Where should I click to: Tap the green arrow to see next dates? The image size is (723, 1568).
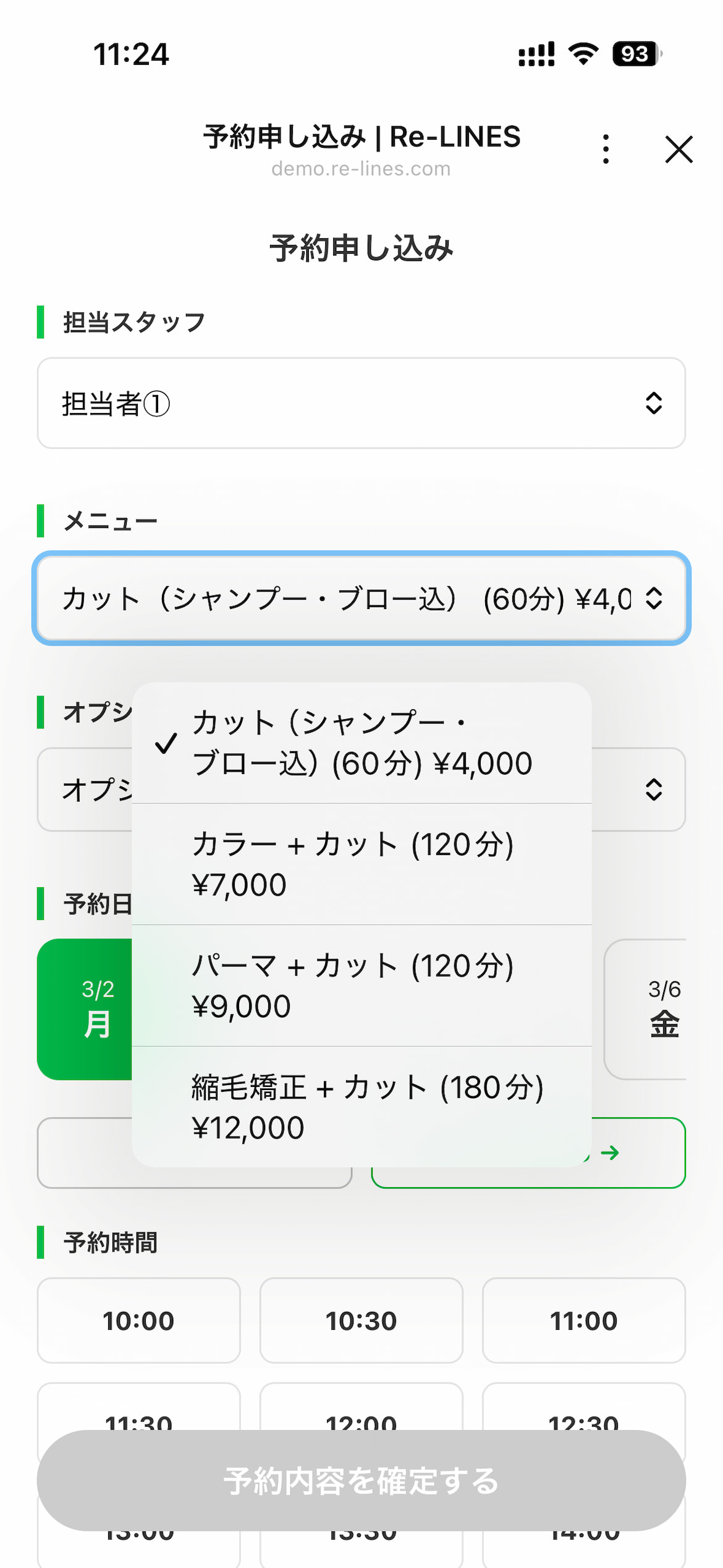610,1154
